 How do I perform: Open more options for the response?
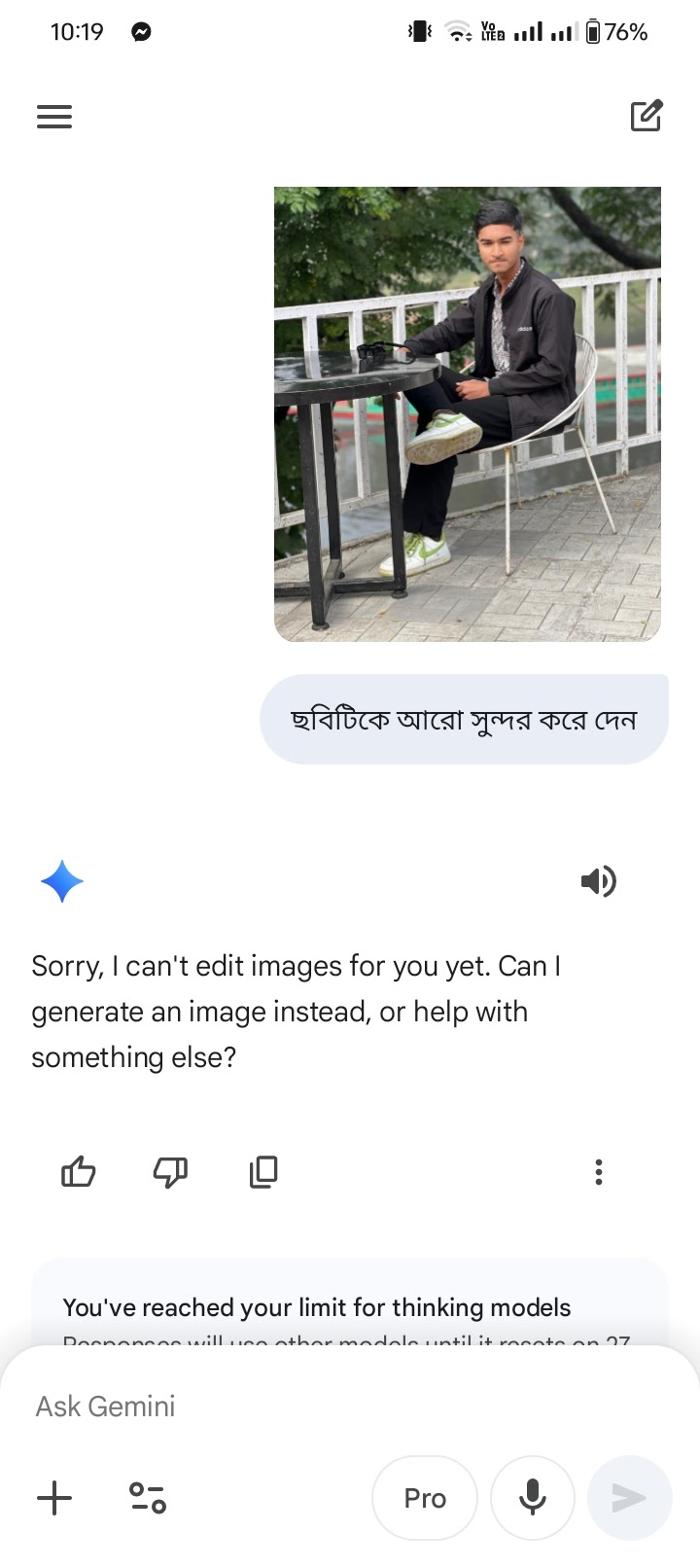coord(599,1172)
